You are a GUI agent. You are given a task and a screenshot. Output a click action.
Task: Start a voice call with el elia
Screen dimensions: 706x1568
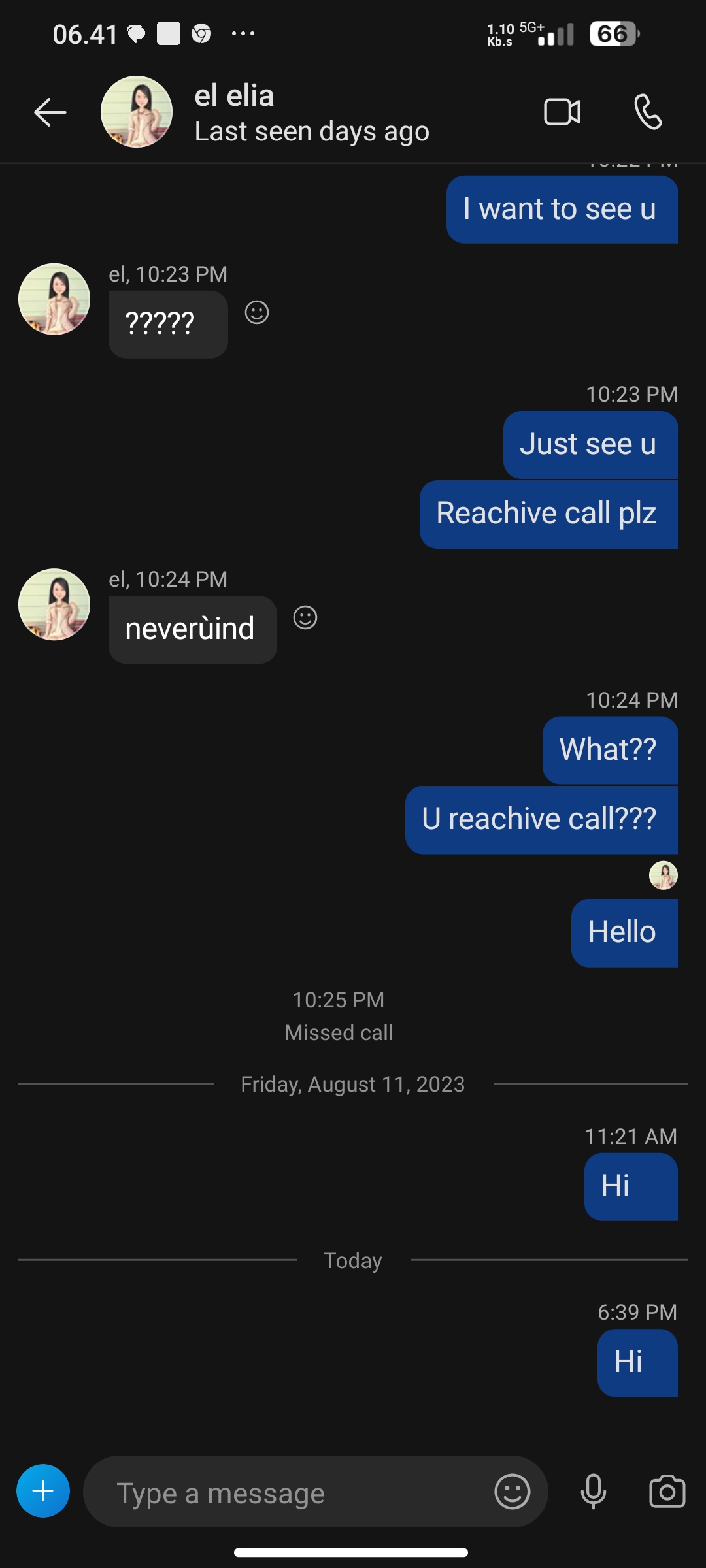click(648, 112)
